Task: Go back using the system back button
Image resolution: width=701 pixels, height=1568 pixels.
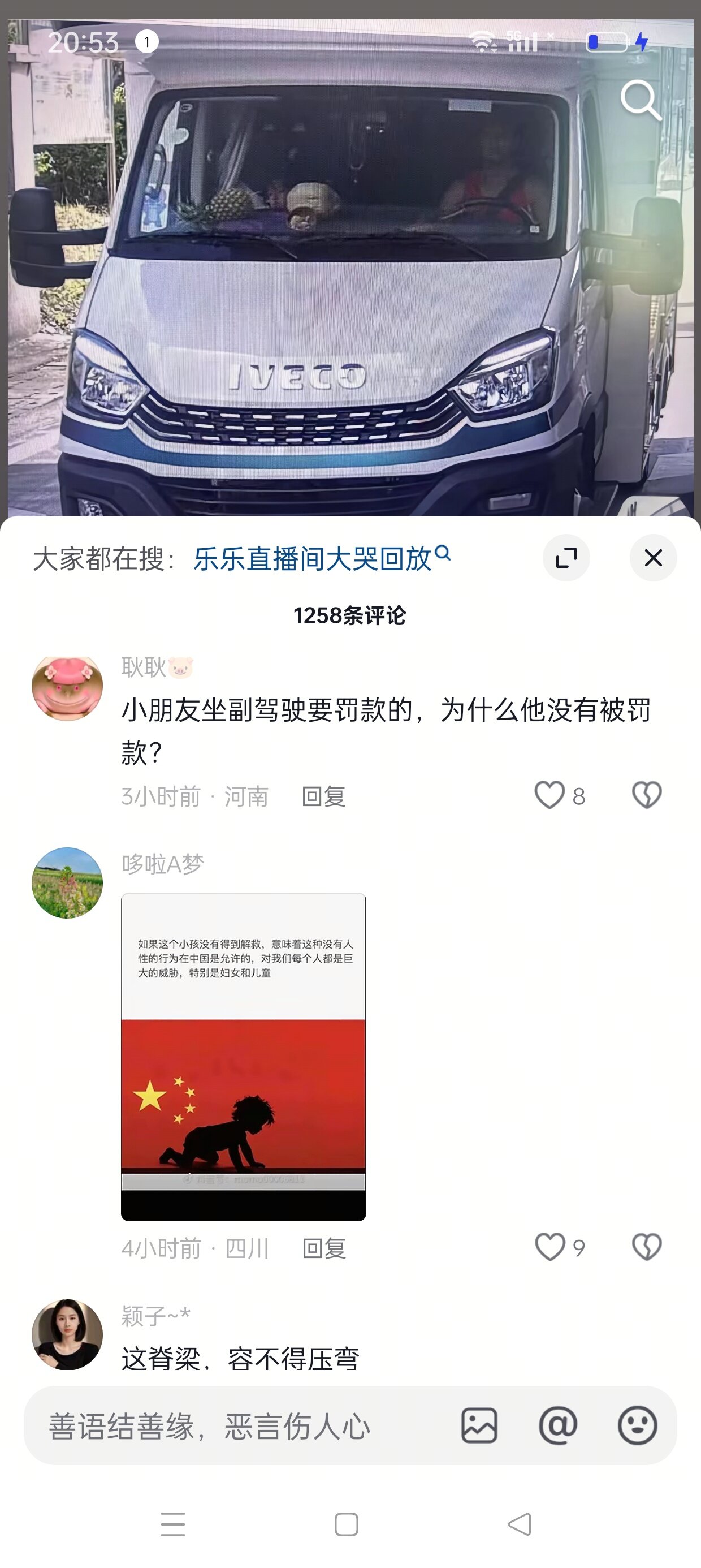Action: [520, 1524]
